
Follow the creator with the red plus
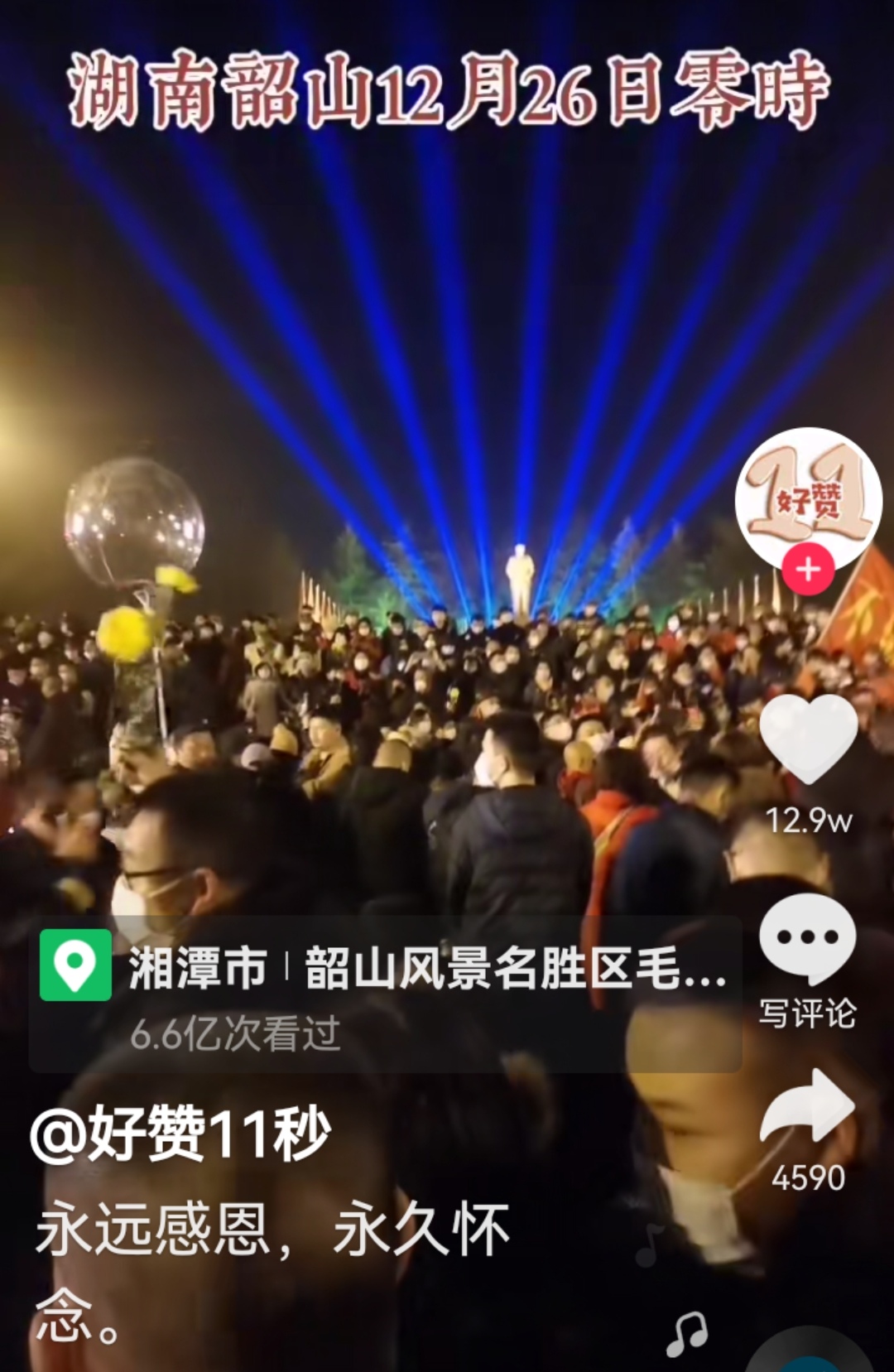pyautogui.click(x=808, y=570)
